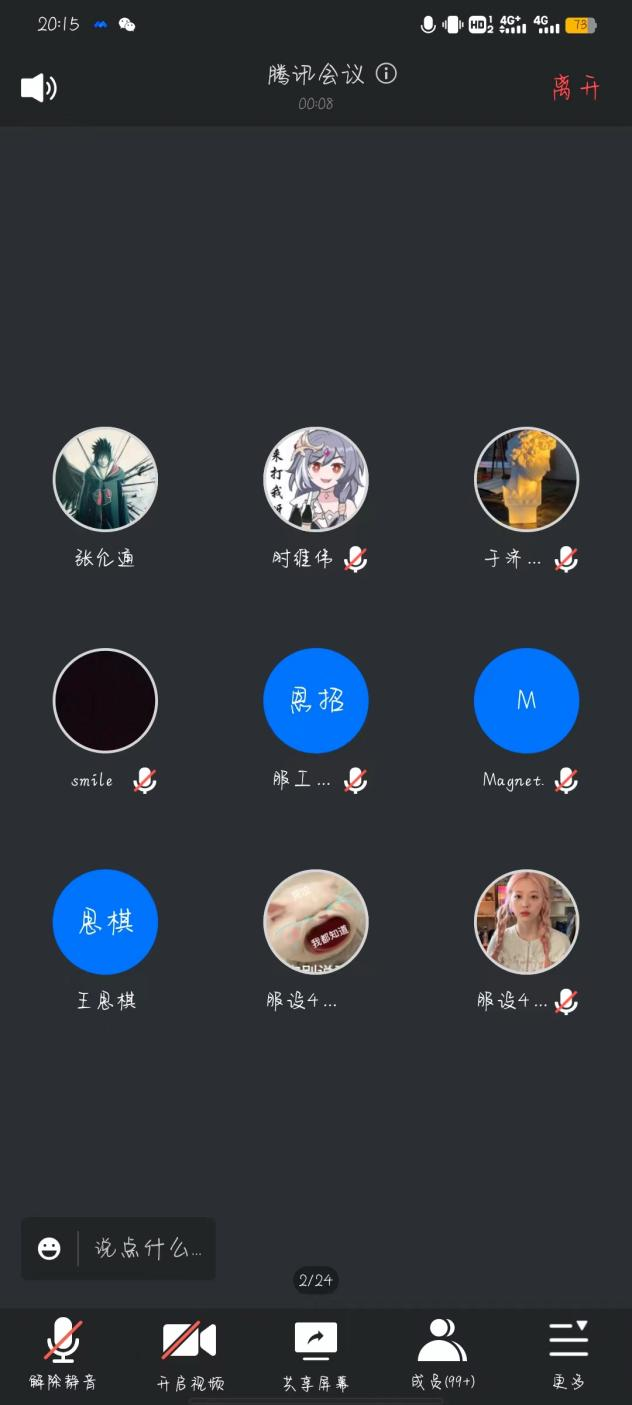Screen dimensions: 632x1405
Task: Open the meeting info icon next to 腾讯会议
Action: tap(386, 74)
